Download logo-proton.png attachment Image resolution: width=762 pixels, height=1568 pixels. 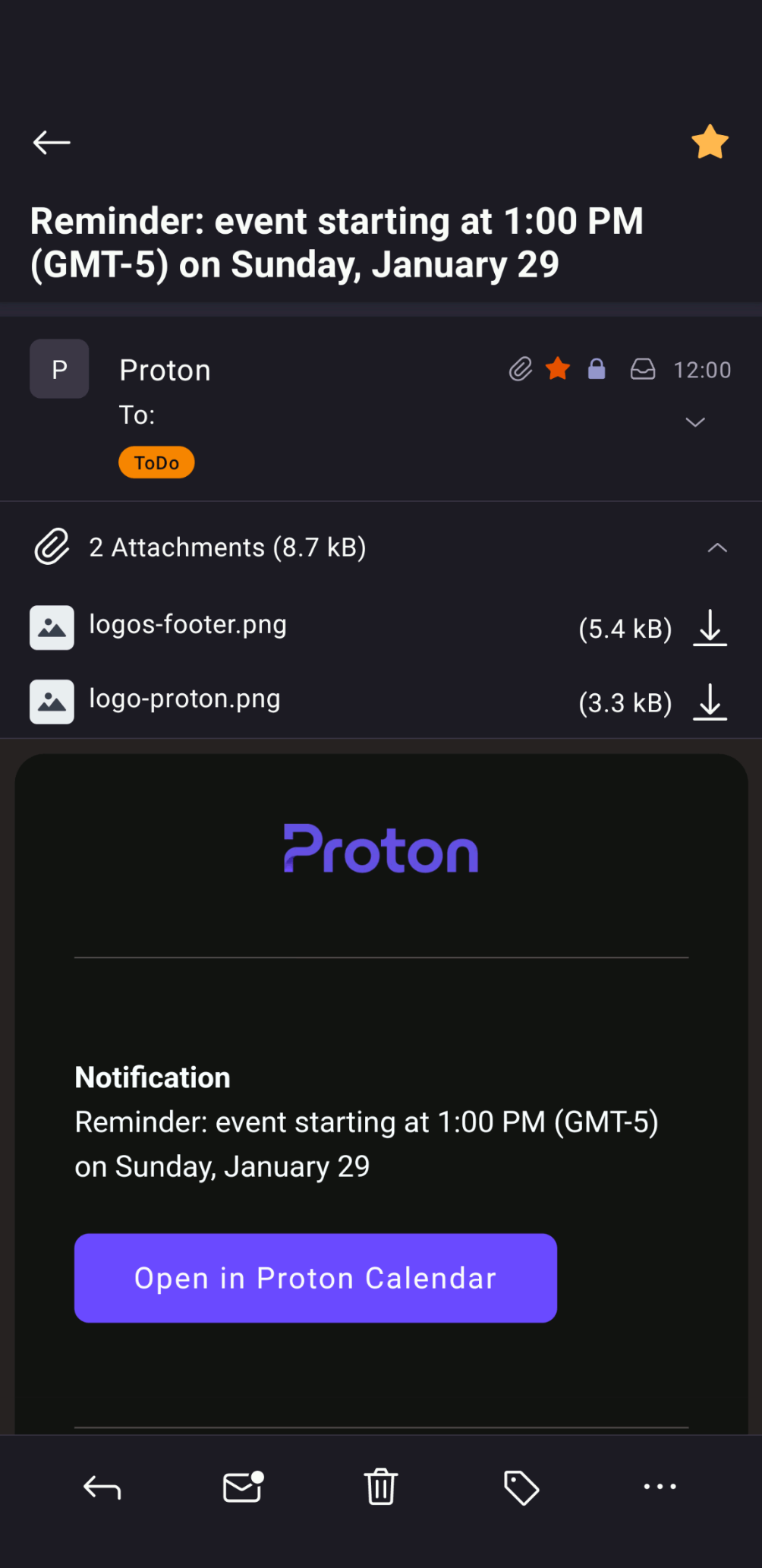click(710, 702)
